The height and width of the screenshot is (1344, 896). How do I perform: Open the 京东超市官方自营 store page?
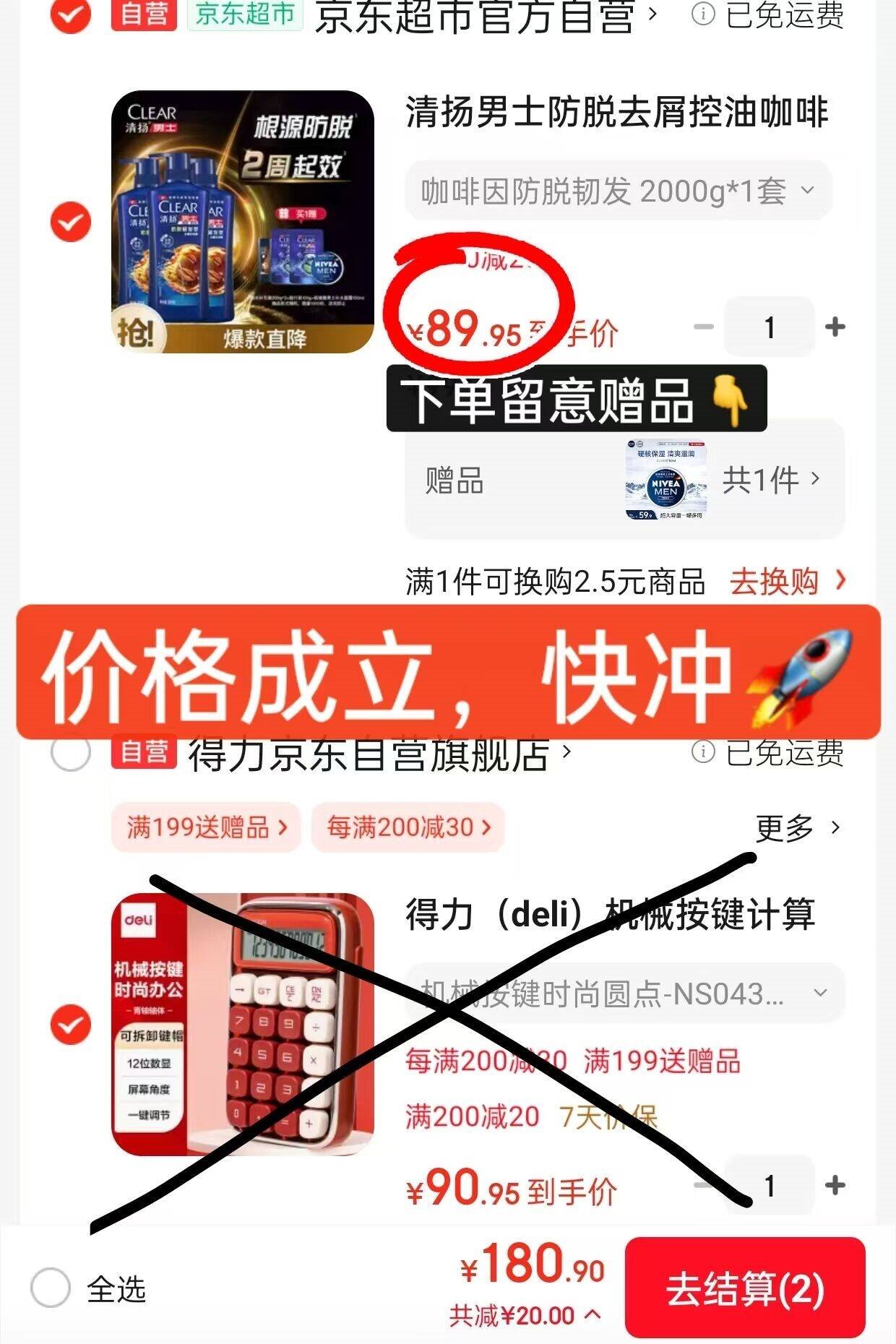[484, 16]
